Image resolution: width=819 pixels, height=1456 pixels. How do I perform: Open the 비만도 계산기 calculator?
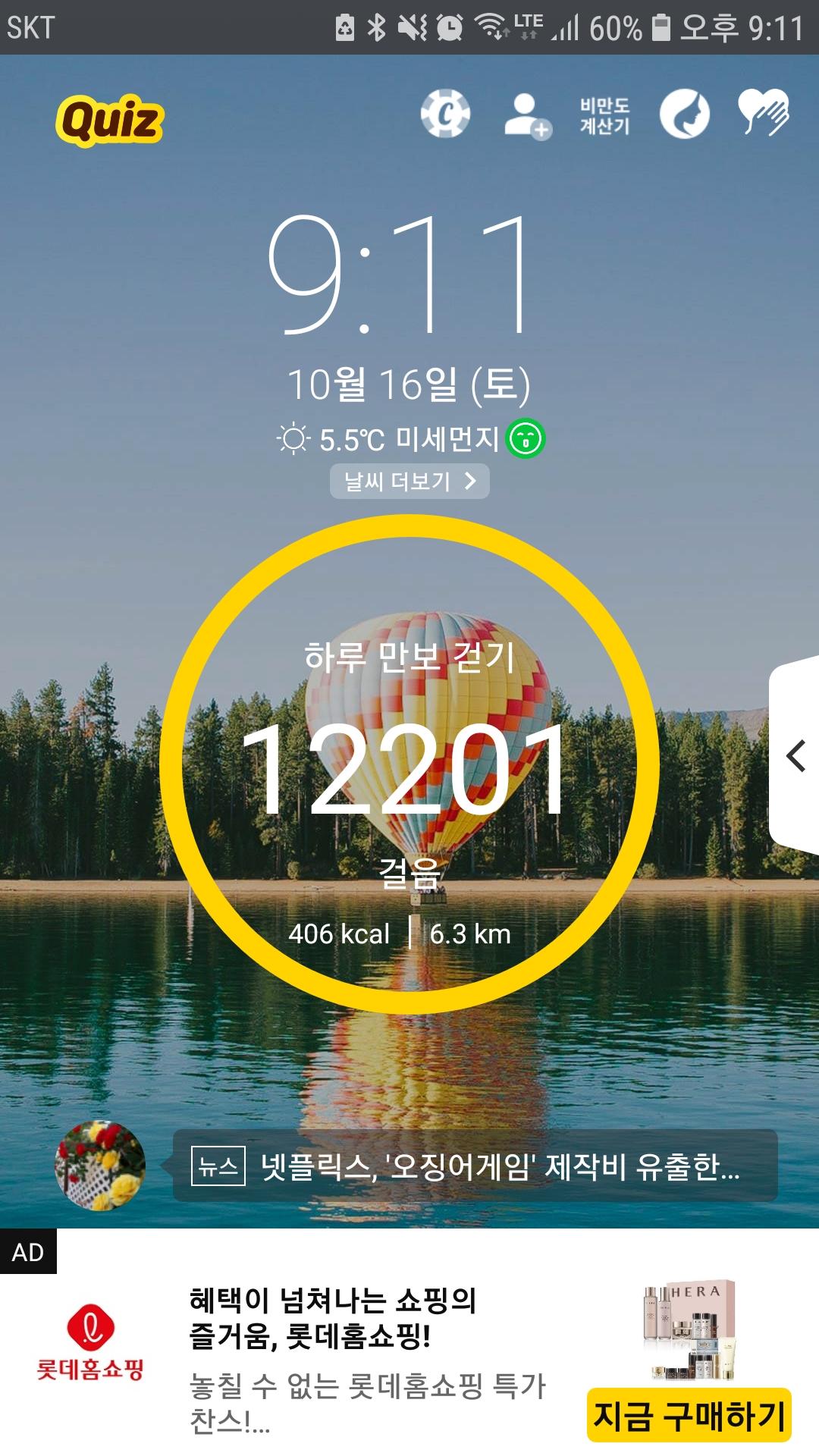[604, 116]
